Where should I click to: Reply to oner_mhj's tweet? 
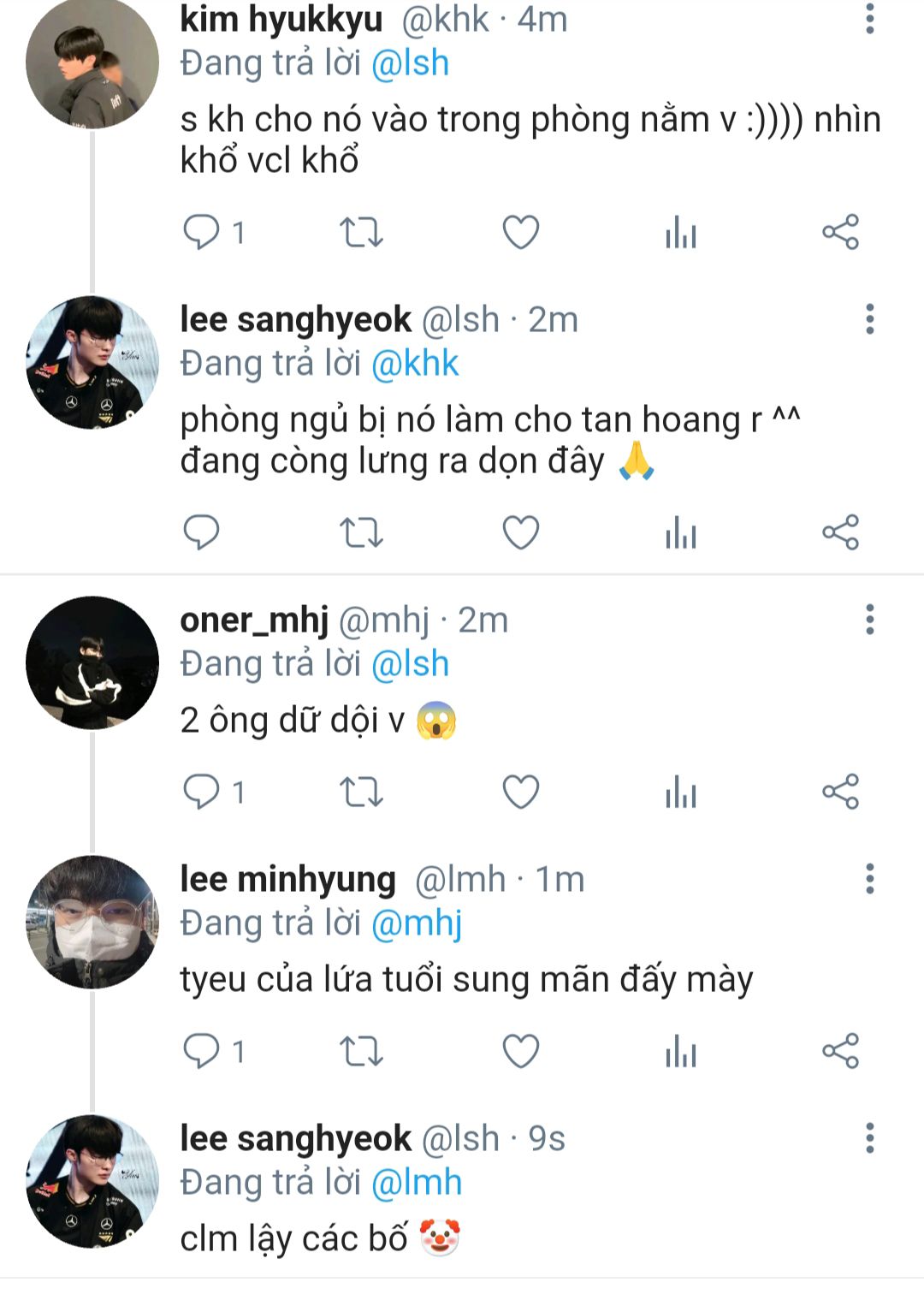tap(202, 792)
